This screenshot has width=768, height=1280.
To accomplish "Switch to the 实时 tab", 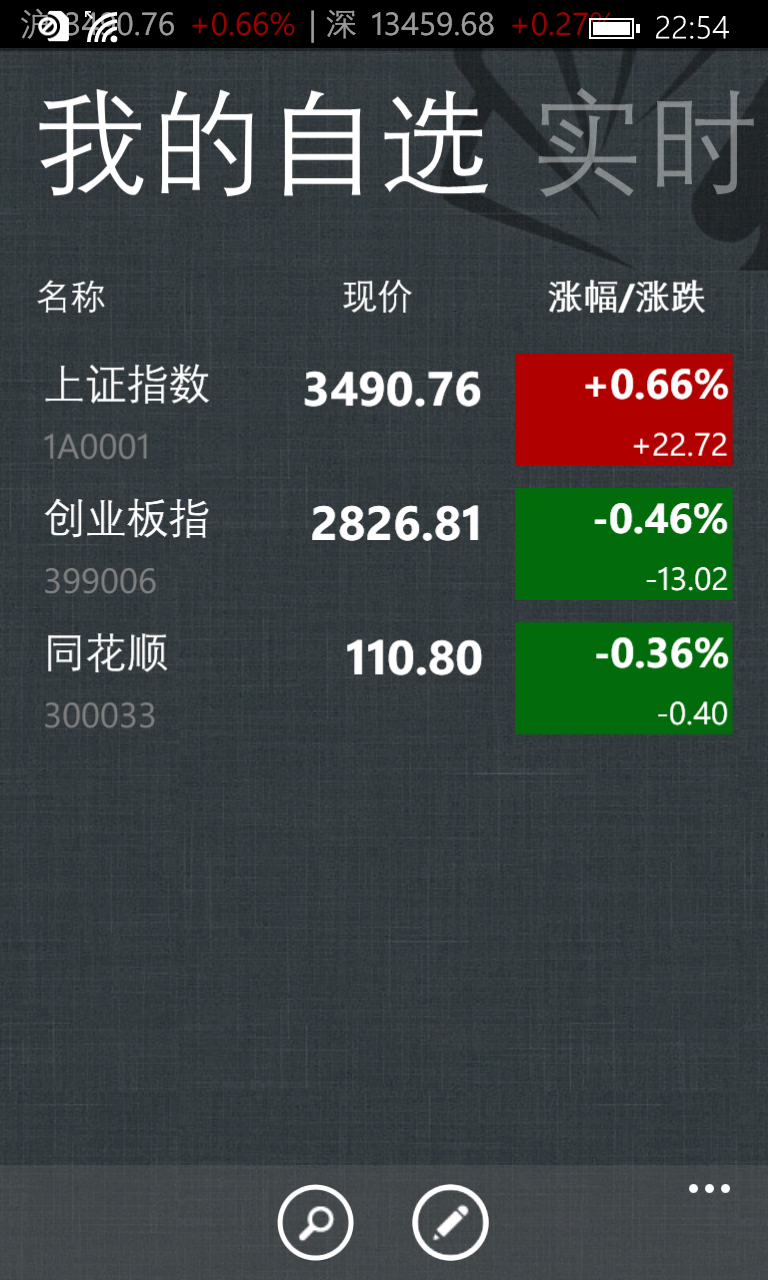I will point(645,145).
